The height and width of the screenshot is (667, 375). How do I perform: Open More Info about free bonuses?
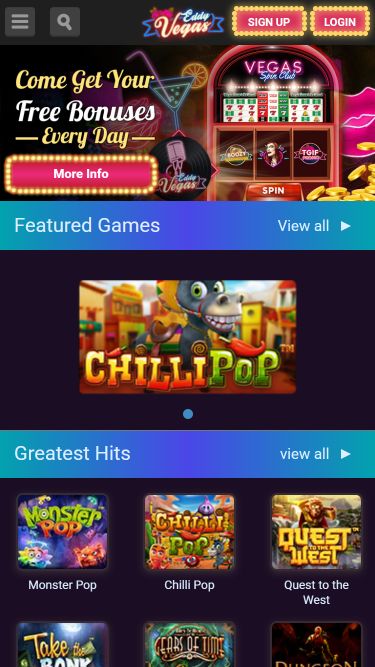coord(81,174)
